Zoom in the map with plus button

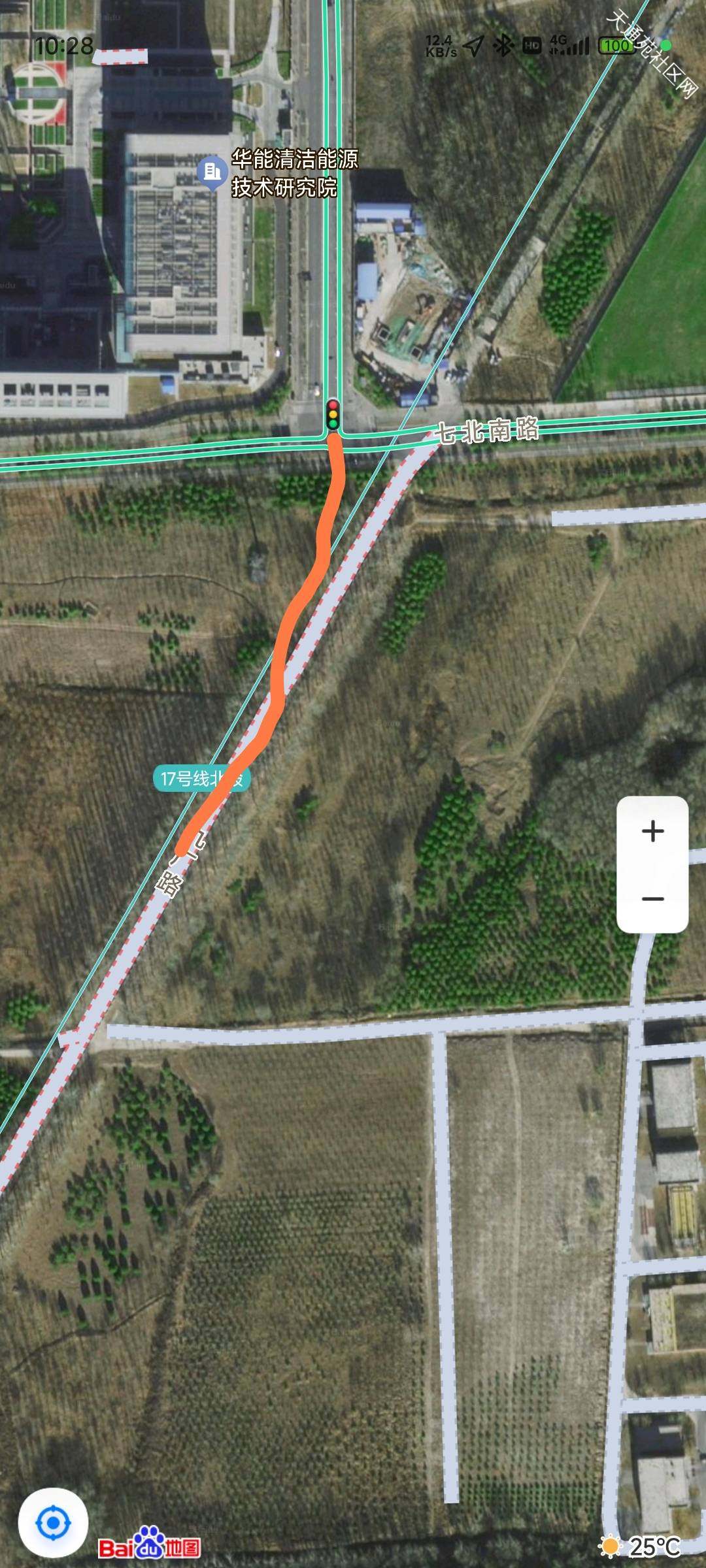(x=652, y=831)
